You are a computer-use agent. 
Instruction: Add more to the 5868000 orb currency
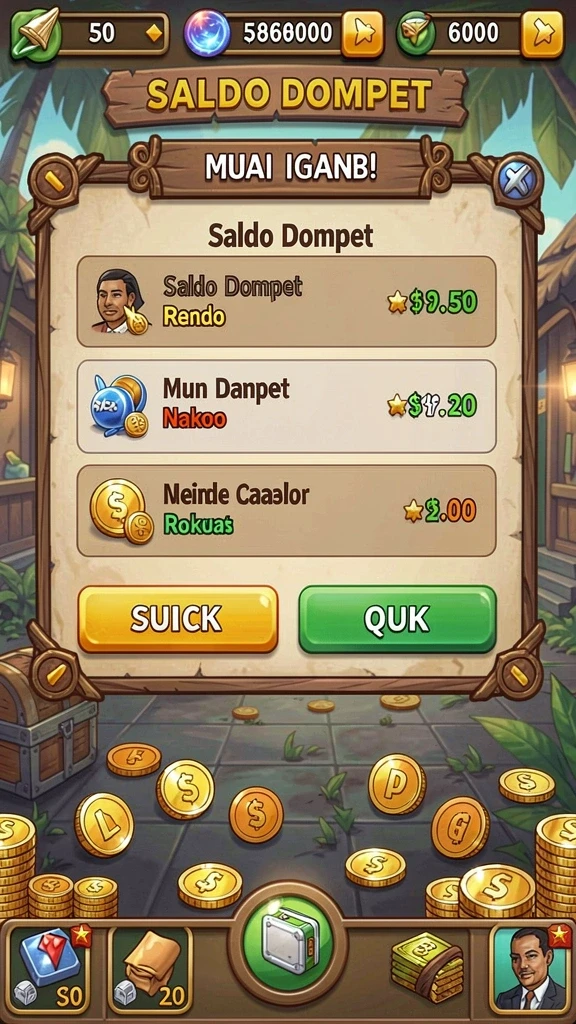click(362, 33)
